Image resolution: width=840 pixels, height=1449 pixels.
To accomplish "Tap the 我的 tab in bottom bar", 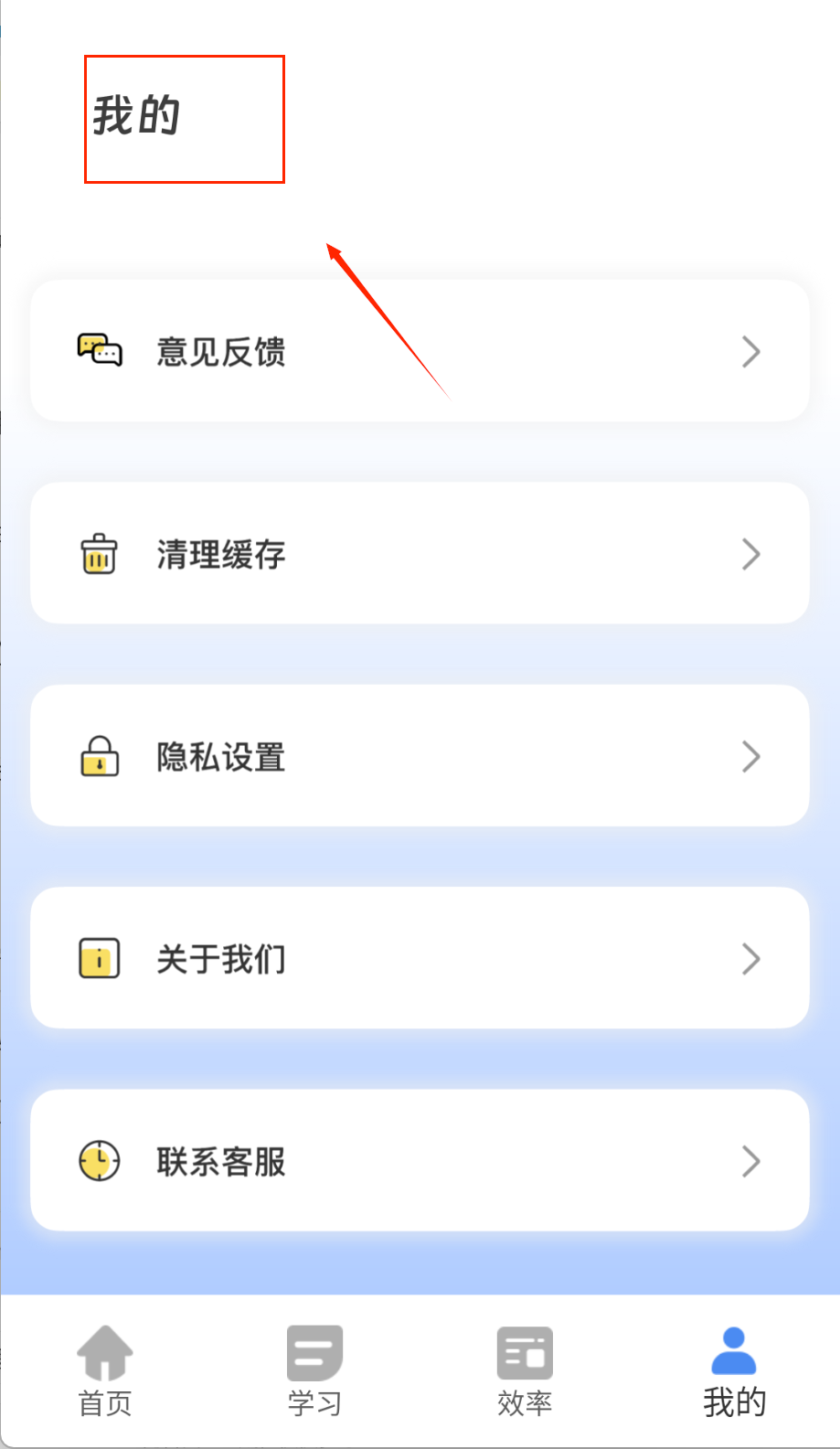I will [734, 1371].
